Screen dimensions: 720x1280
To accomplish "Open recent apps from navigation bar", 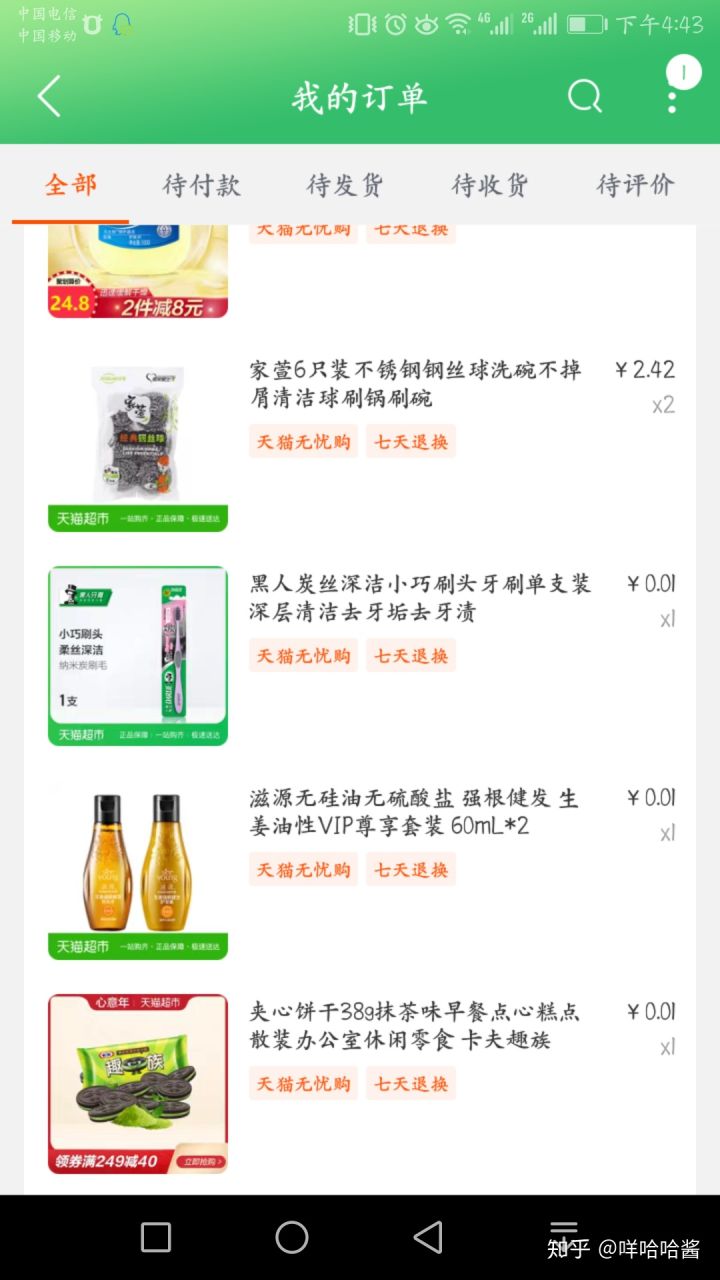I will pos(156,1237).
